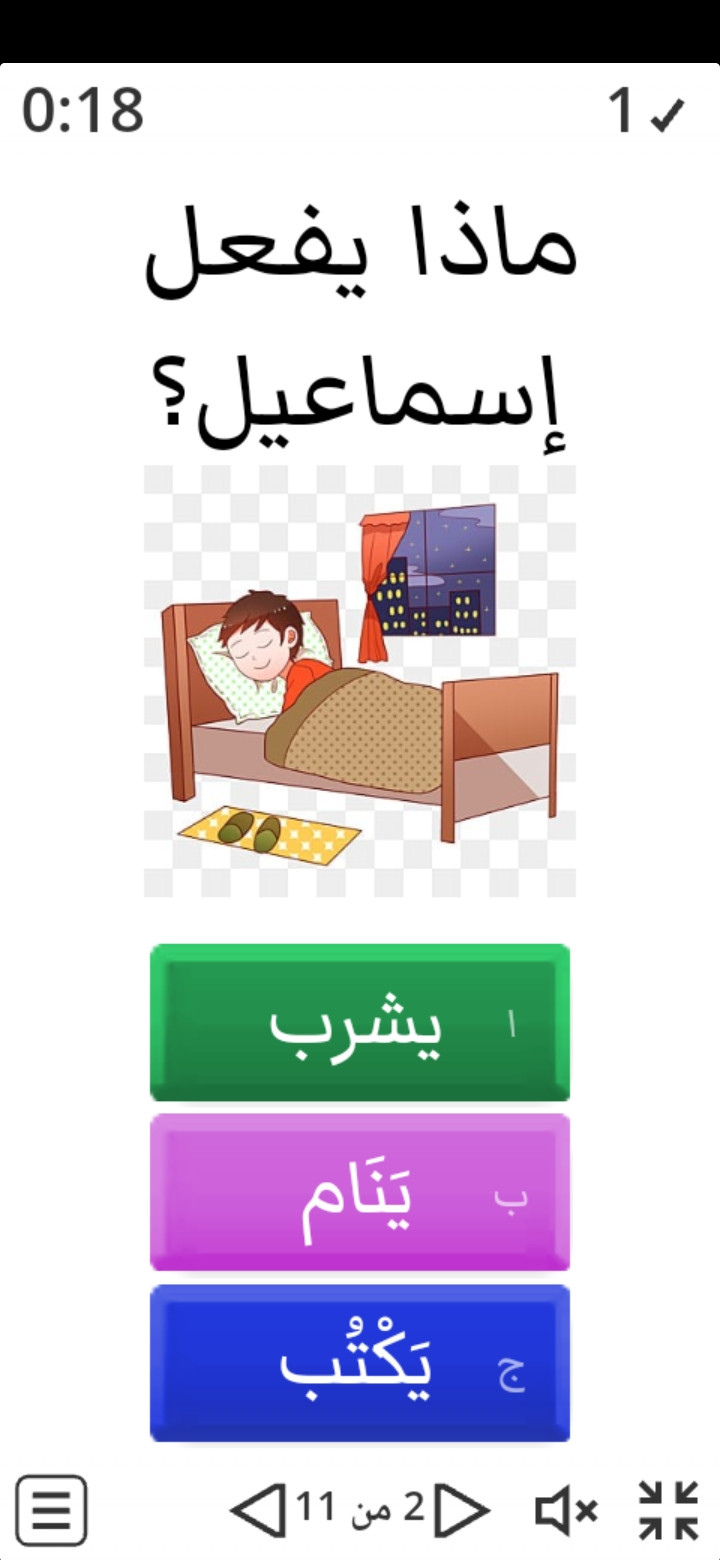Screen dimensions: 720x1560
Task: Exit fullscreen mode
Action: (x=668, y=1510)
